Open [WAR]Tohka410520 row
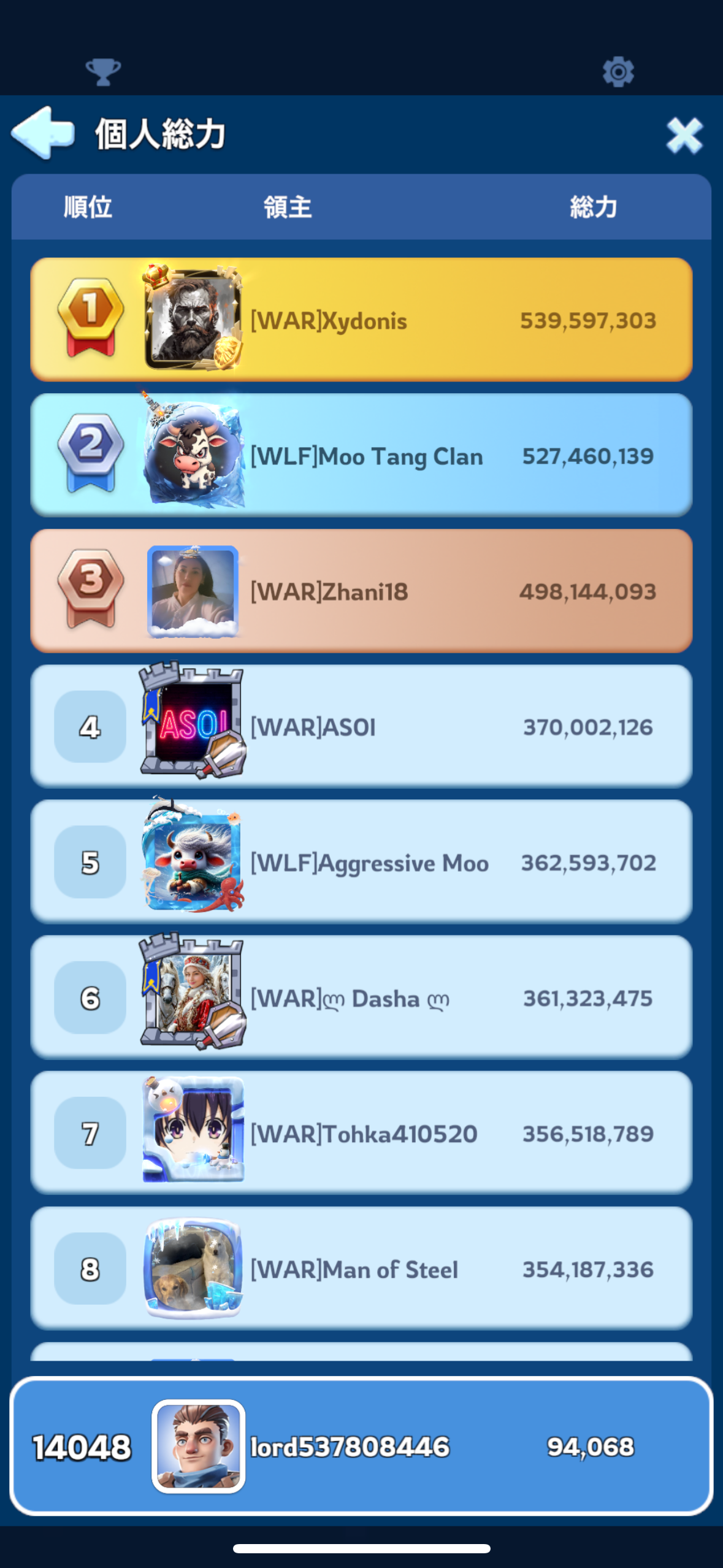Viewport: 723px width, 1568px height. coord(361,1133)
